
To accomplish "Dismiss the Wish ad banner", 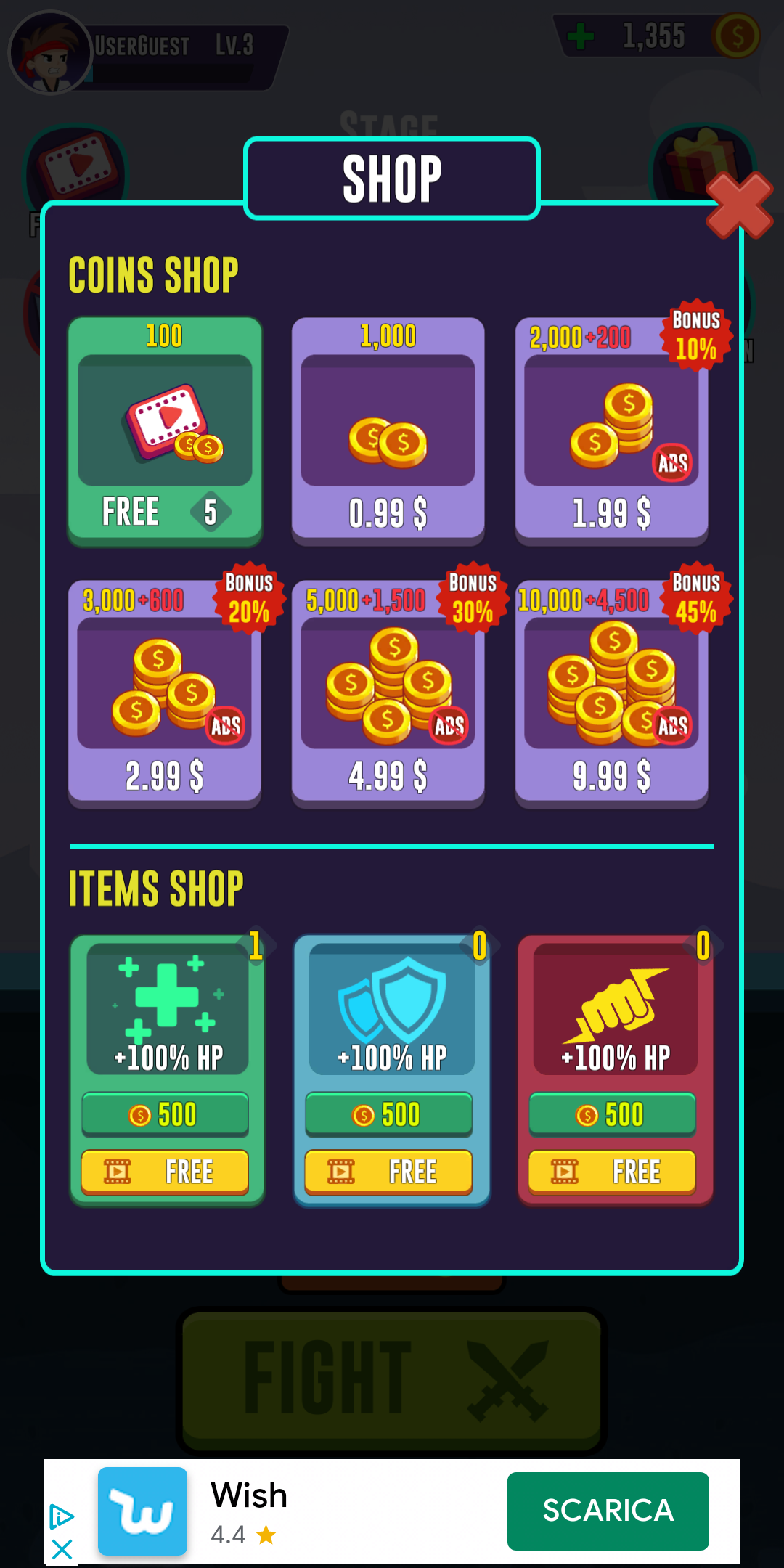I will click(62, 1550).
